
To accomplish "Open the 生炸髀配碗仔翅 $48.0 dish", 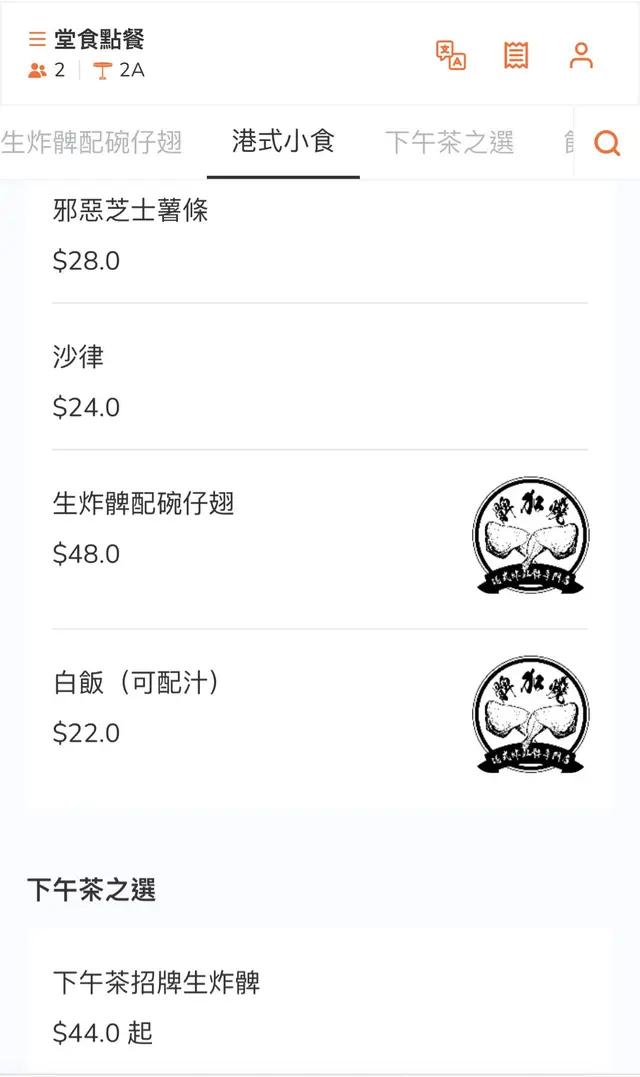I will [x=144, y=503].
